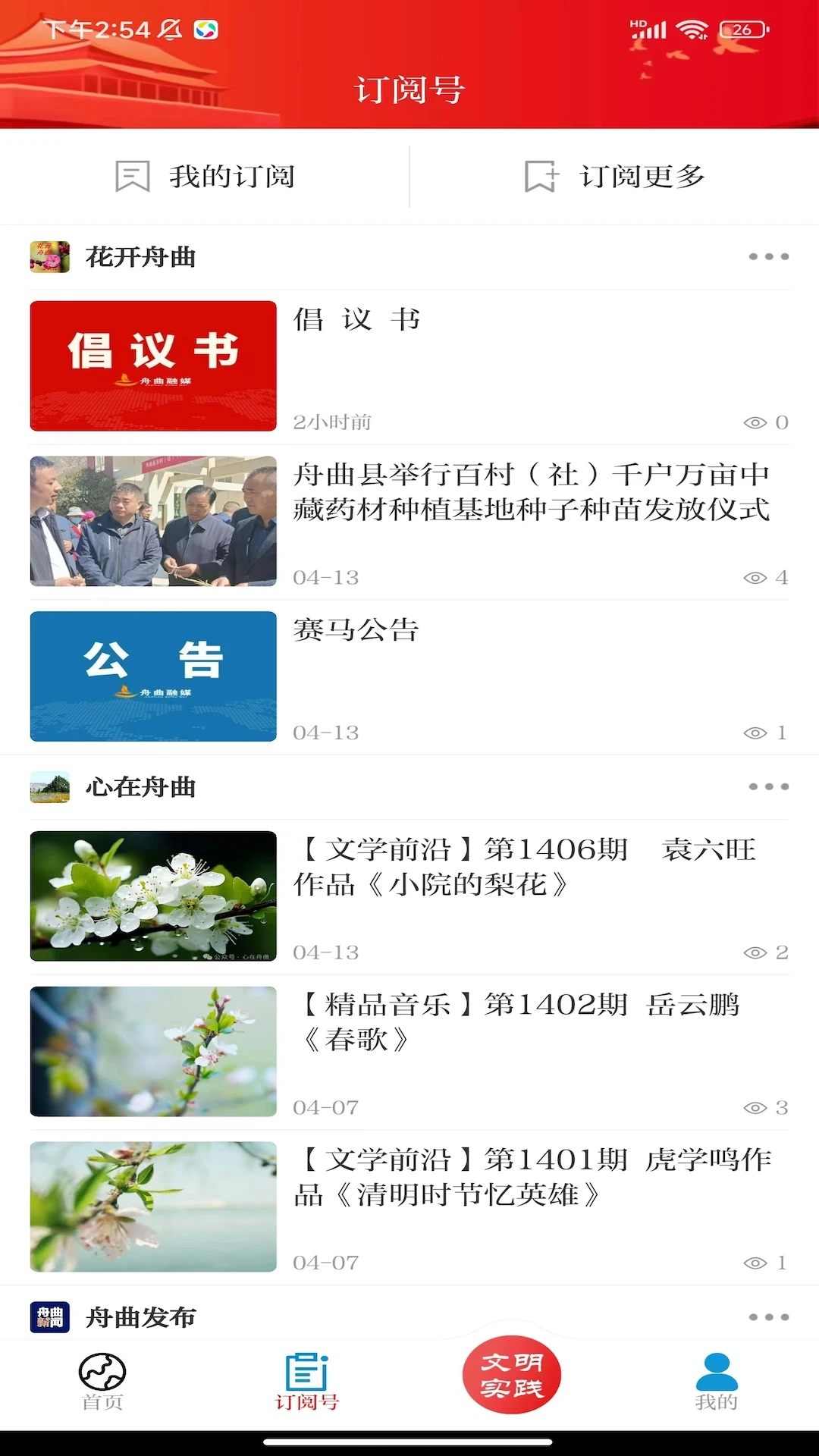
Task: Click the bookmark icon beside 我的订阅
Action: [x=133, y=177]
